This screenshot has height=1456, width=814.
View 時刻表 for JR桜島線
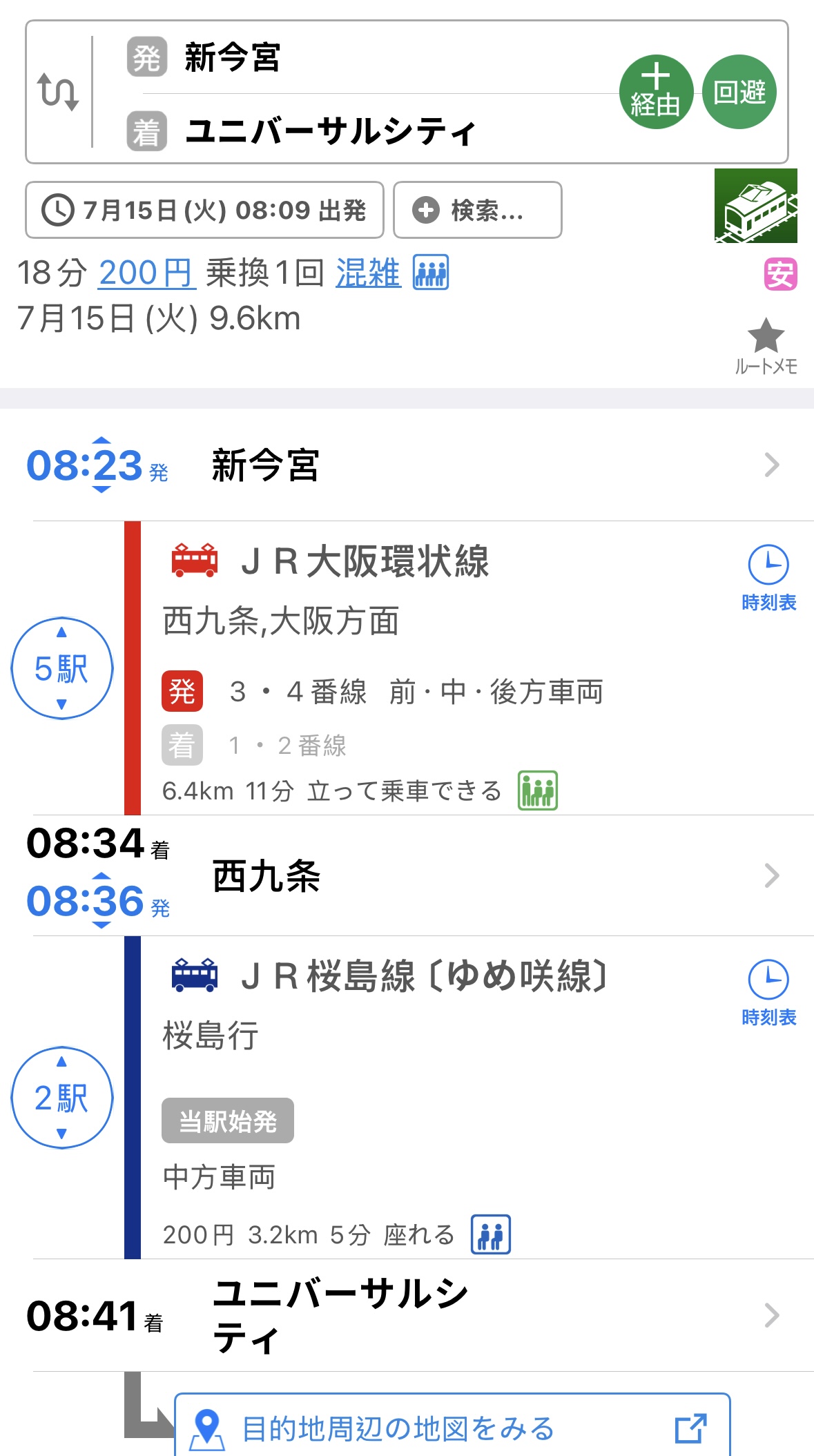click(768, 992)
